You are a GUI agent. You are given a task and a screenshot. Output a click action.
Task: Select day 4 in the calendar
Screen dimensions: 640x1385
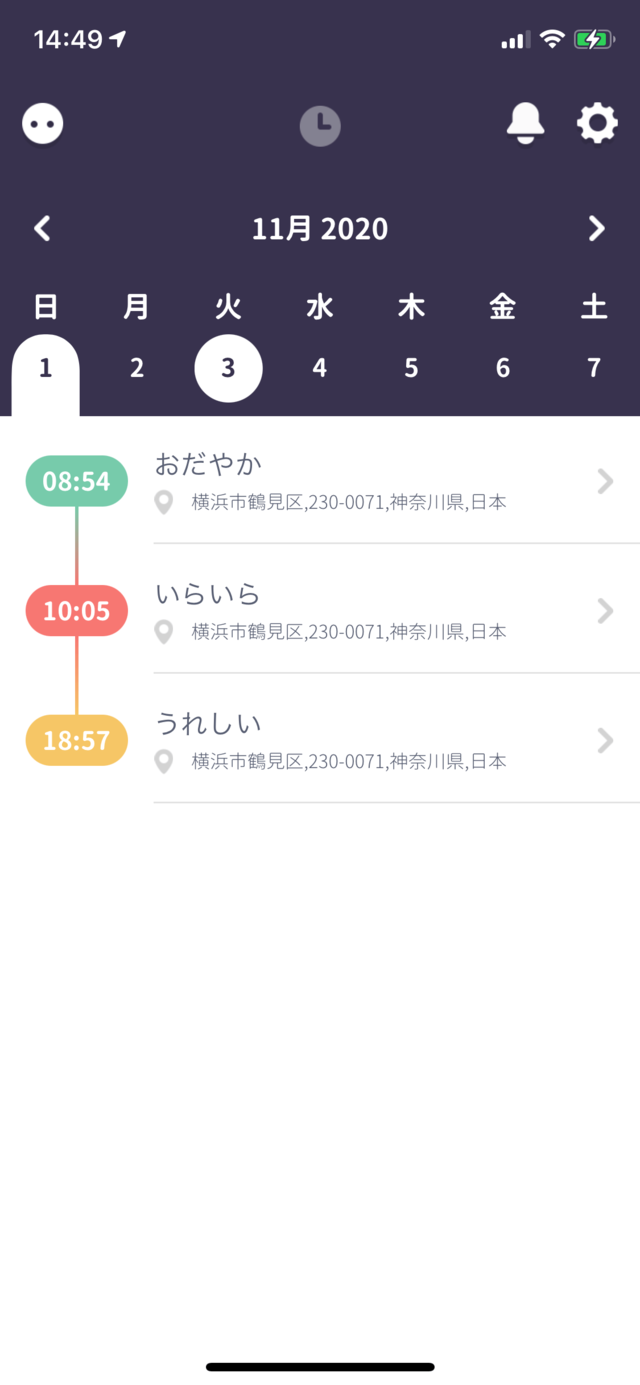click(320, 368)
